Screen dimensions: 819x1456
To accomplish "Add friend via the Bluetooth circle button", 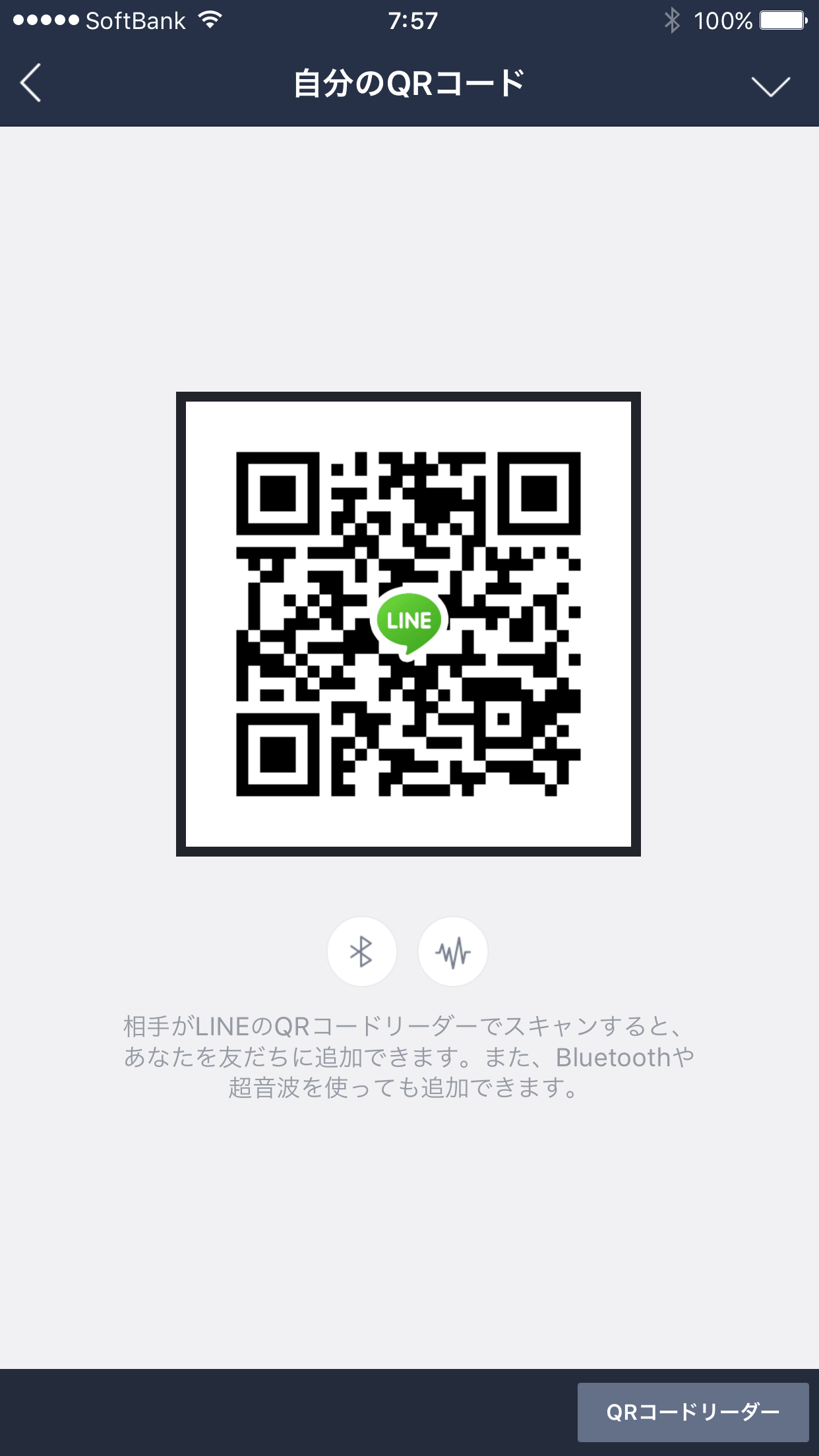I will 361,952.
